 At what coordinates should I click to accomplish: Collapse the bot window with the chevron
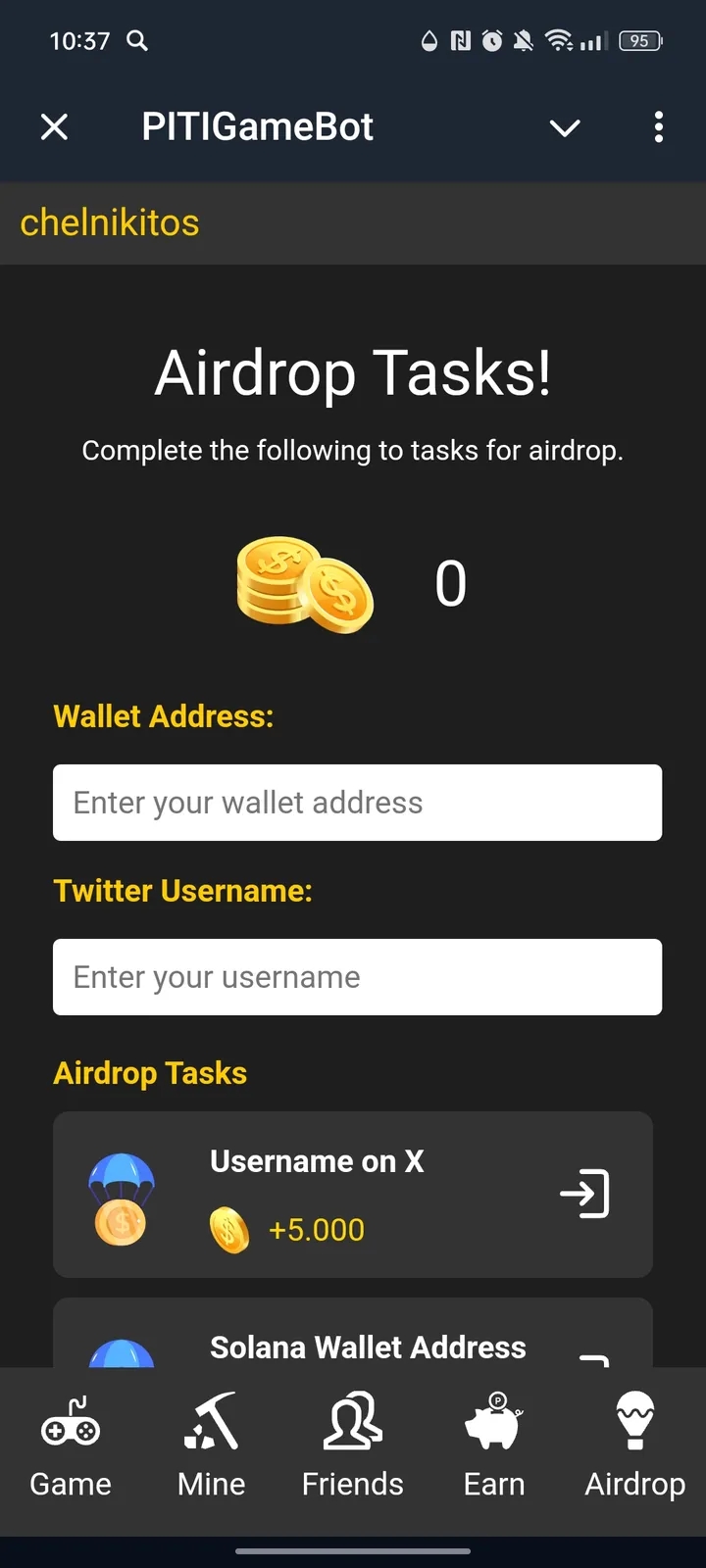pos(565,127)
